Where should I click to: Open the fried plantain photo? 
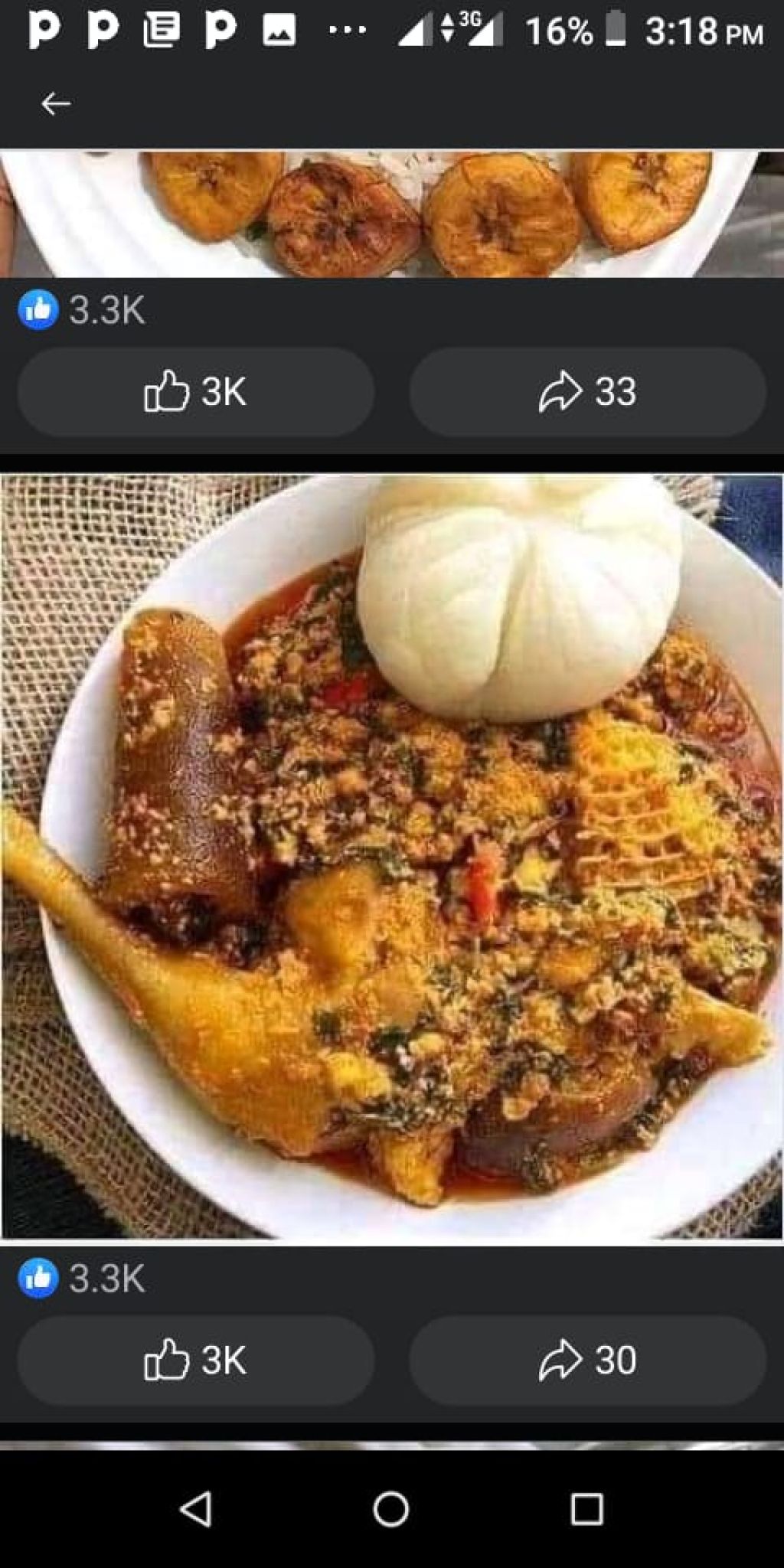[392, 214]
